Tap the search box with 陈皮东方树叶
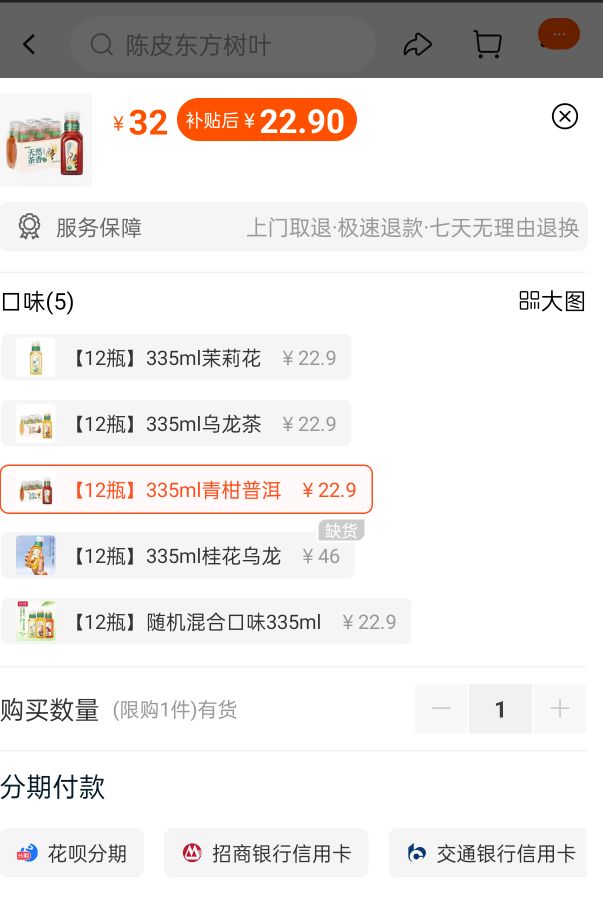 point(222,45)
